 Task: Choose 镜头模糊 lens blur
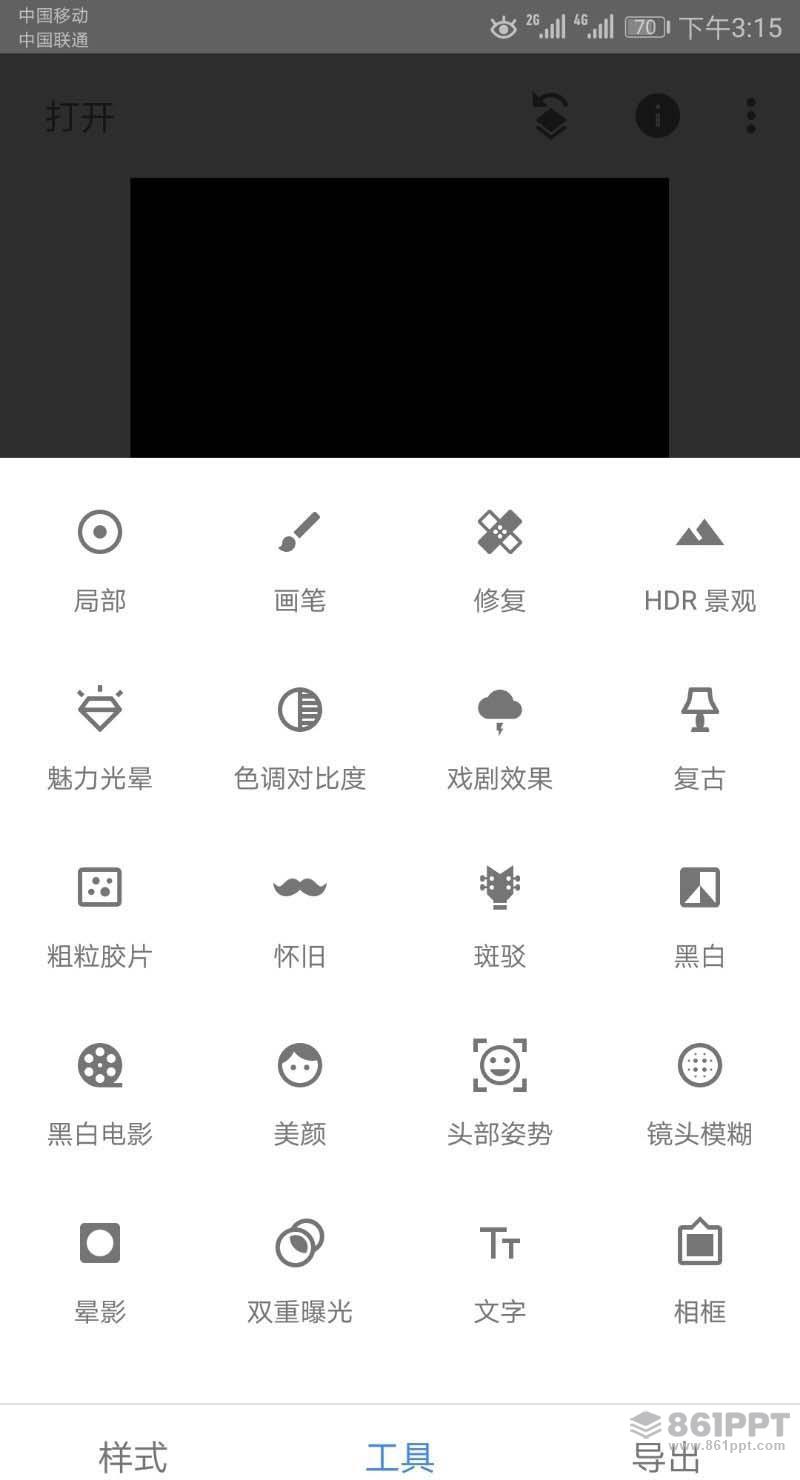700,1095
